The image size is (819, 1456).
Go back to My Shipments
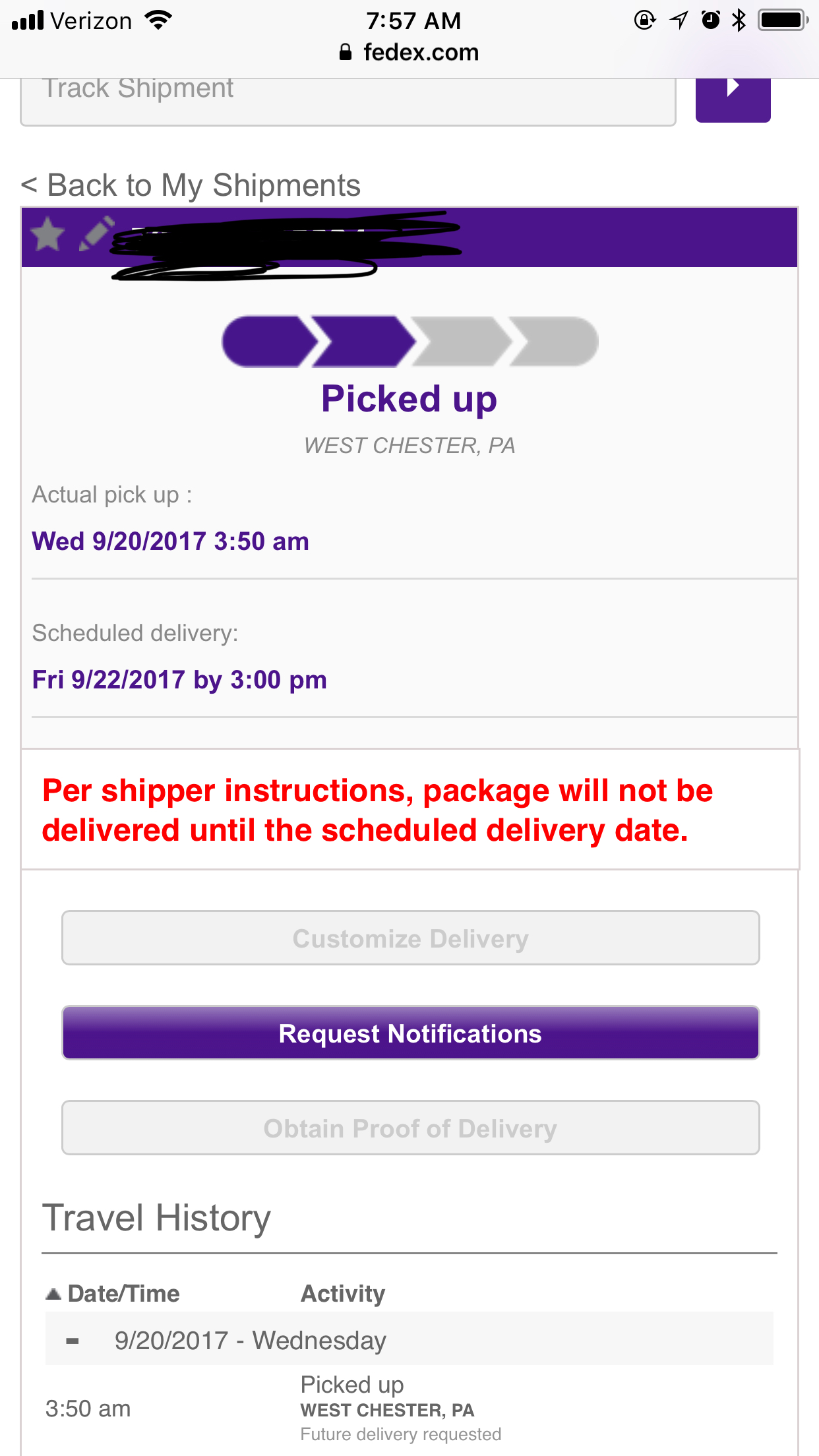[191, 185]
